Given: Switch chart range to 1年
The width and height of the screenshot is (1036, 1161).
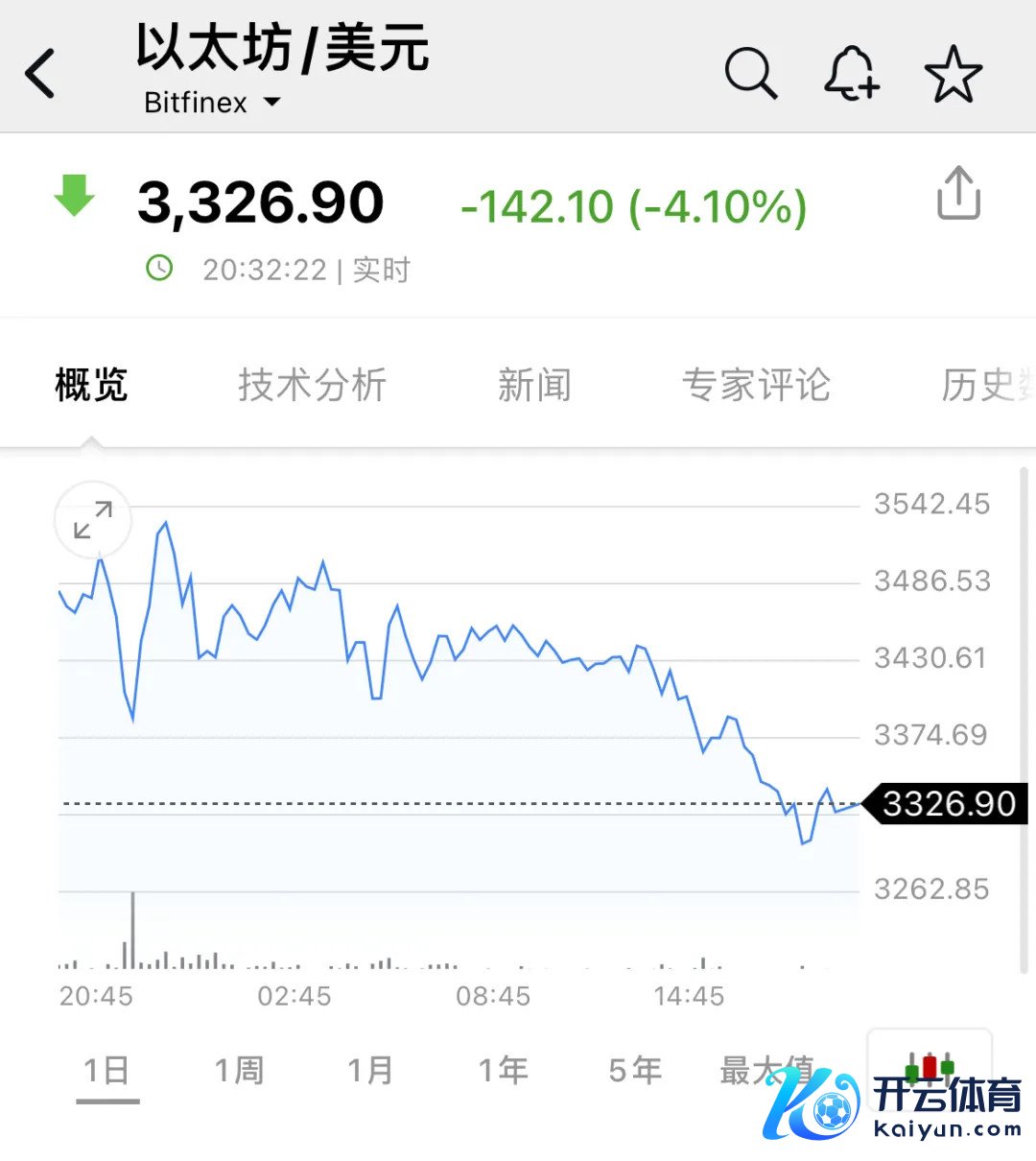Looking at the screenshot, I should click(503, 1070).
